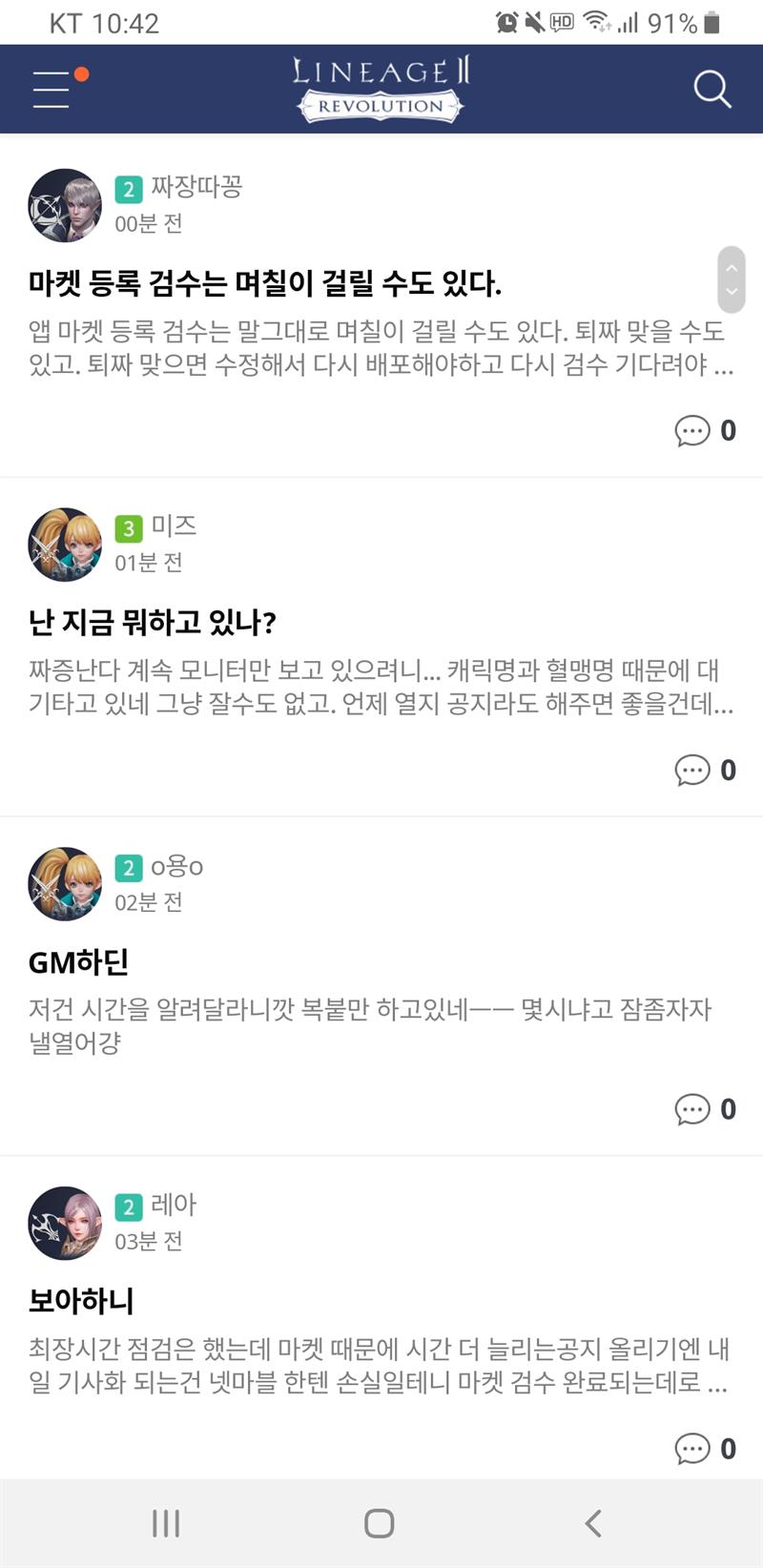
Task: Open the search magnifier icon
Action: click(711, 89)
